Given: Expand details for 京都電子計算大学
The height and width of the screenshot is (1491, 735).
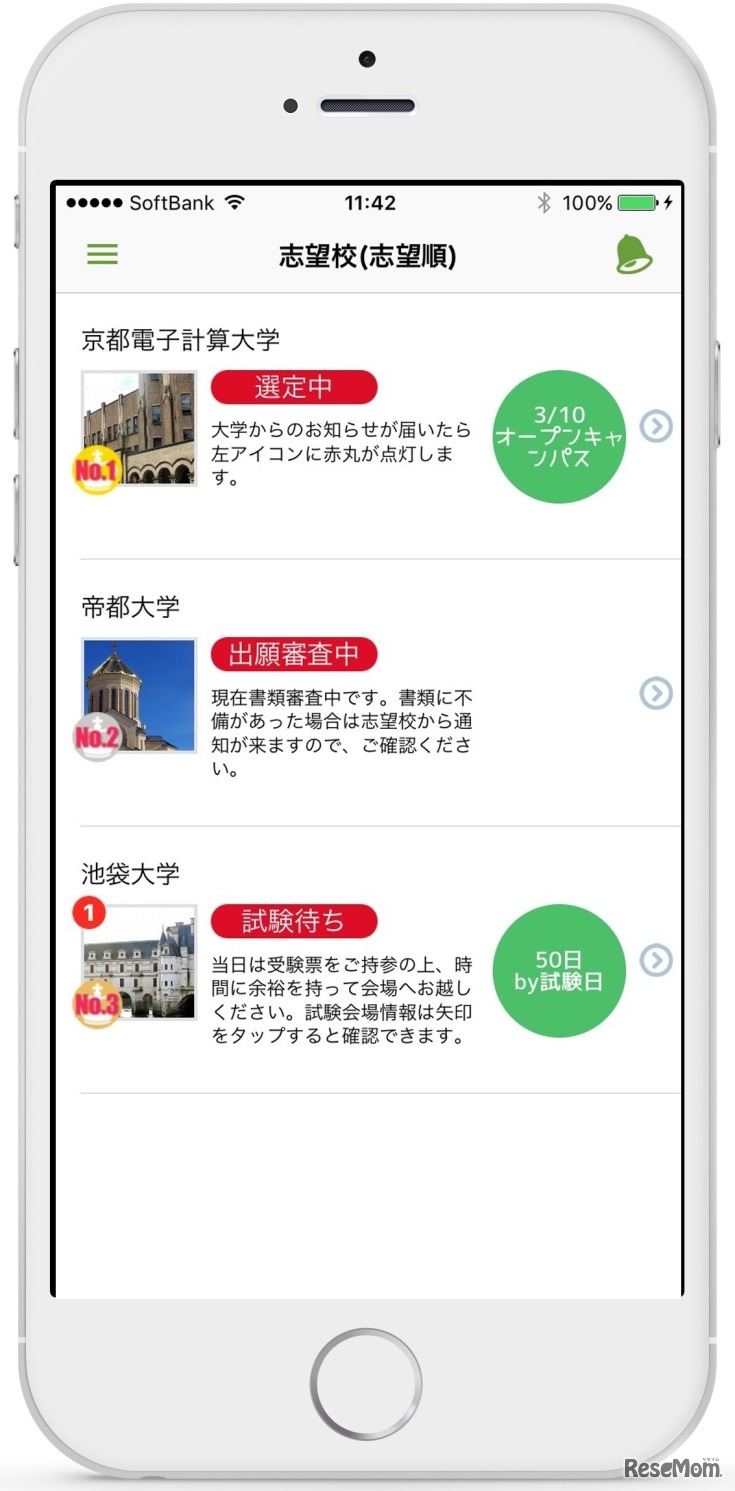Looking at the screenshot, I should 656,428.
